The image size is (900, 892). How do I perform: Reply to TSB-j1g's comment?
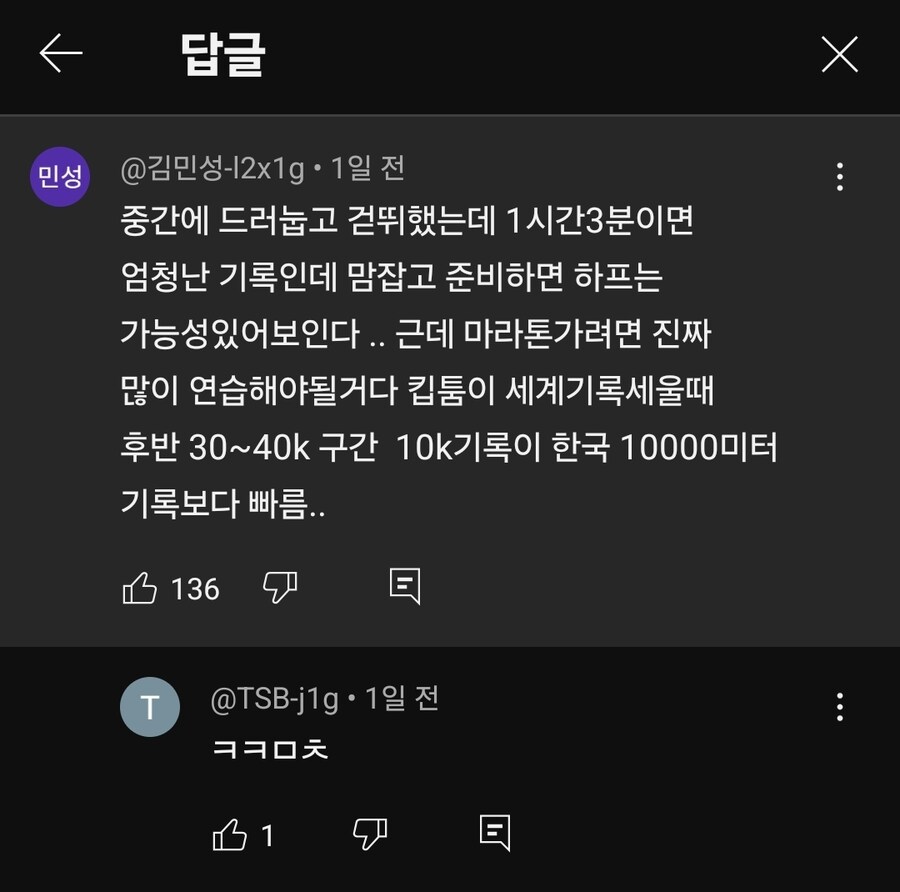[495, 833]
